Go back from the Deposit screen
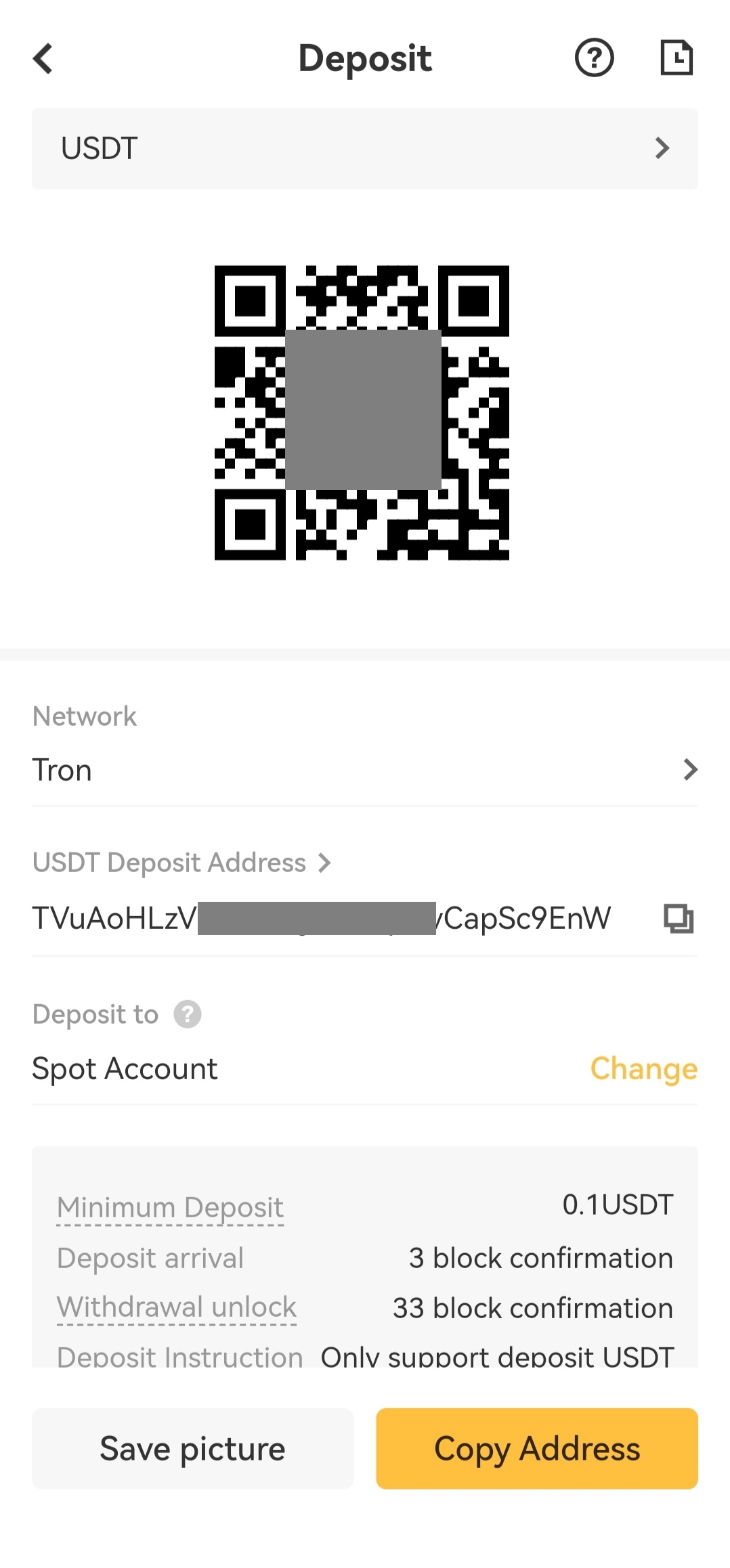The image size is (730, 1568). point(43,58)
